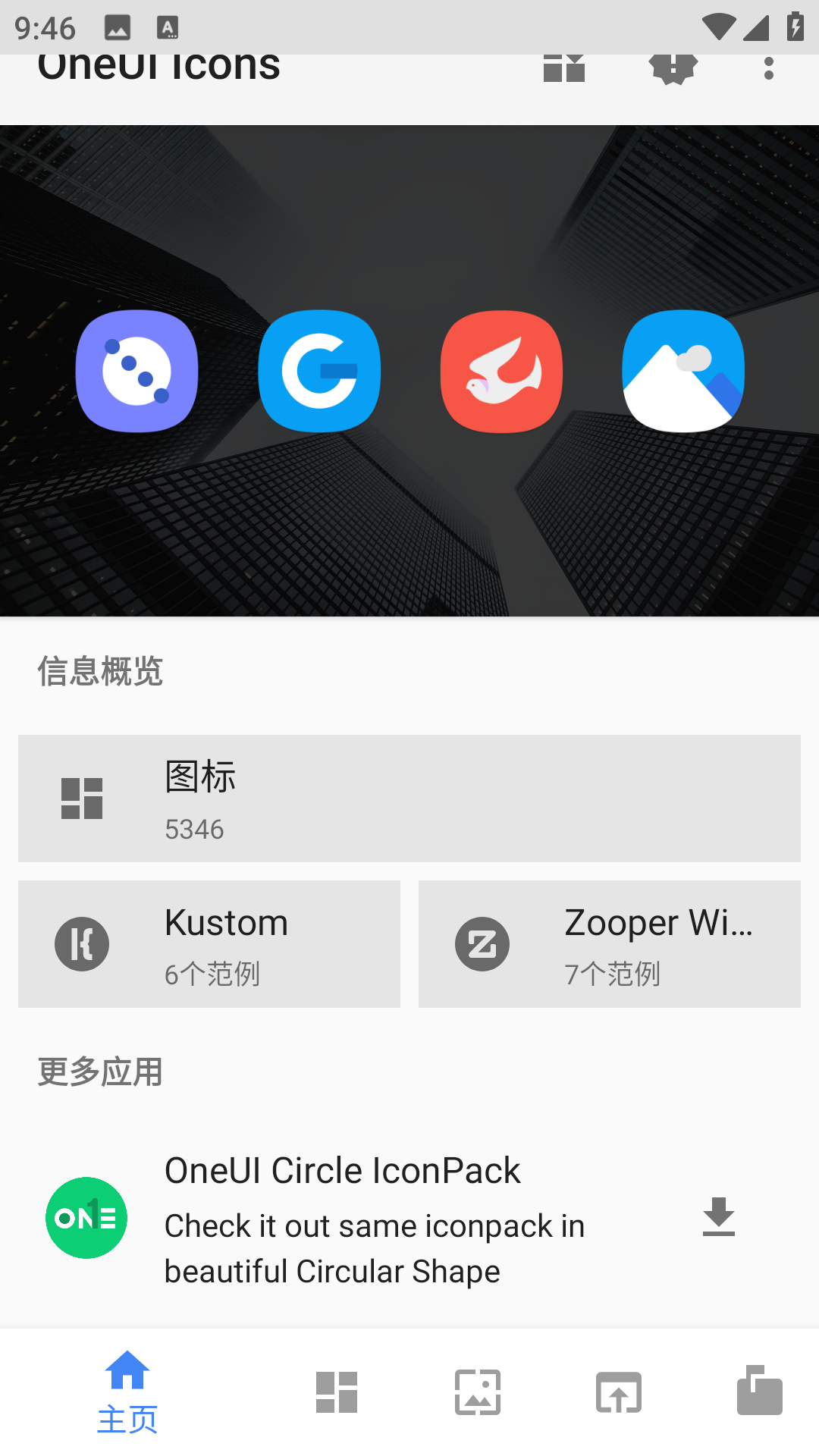The width and height of the screenshot is (819, 1456).
Task: Open the icon request bottom icon
Action: [760, 1392]
